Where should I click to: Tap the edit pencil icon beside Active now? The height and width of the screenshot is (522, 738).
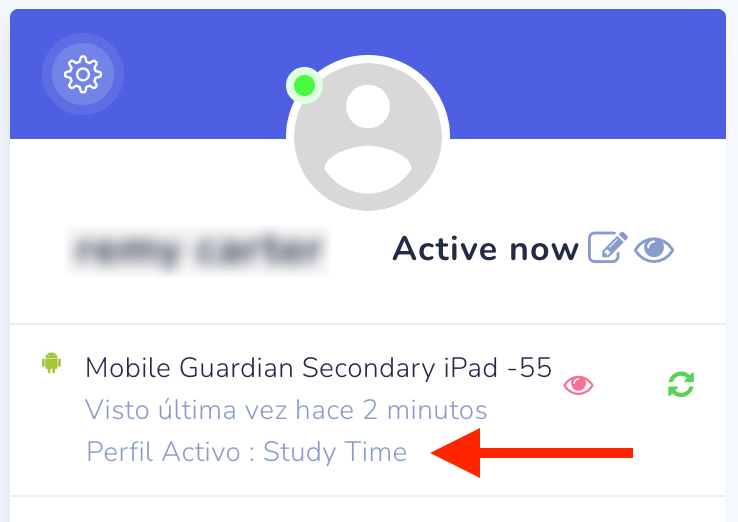point(607,247)
